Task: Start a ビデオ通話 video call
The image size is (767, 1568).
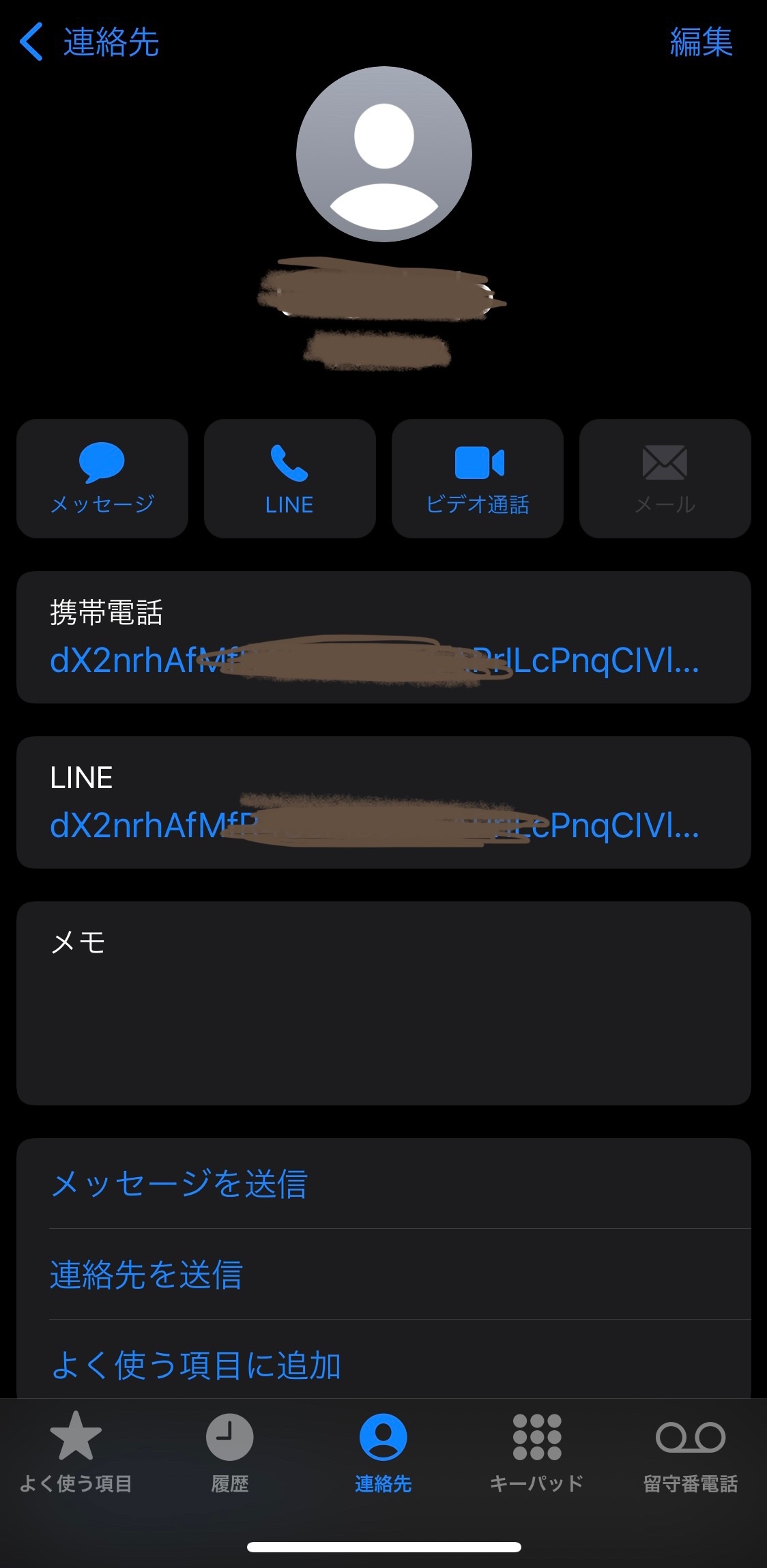Action: tap(477, 478)
